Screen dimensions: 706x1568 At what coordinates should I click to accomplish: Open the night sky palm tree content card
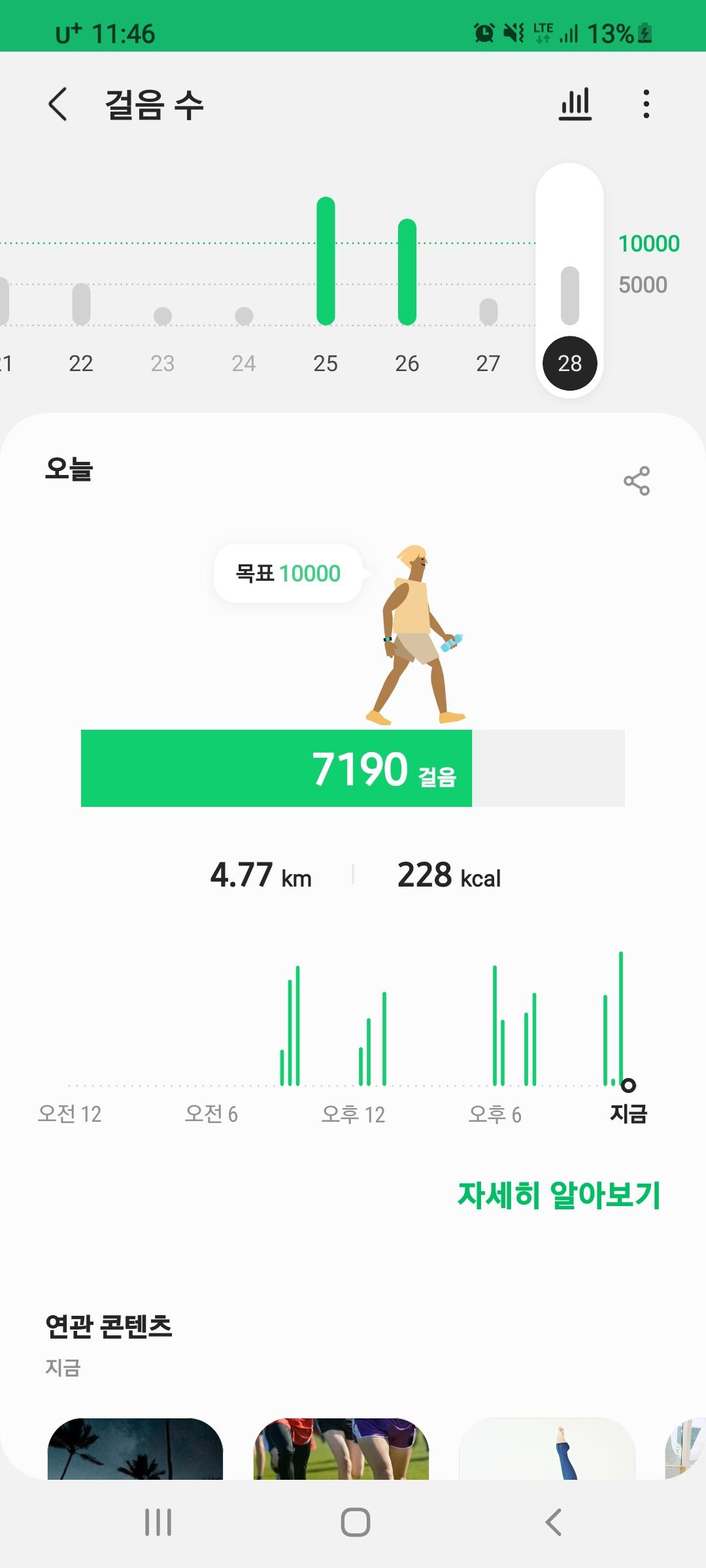[135, 1449]
